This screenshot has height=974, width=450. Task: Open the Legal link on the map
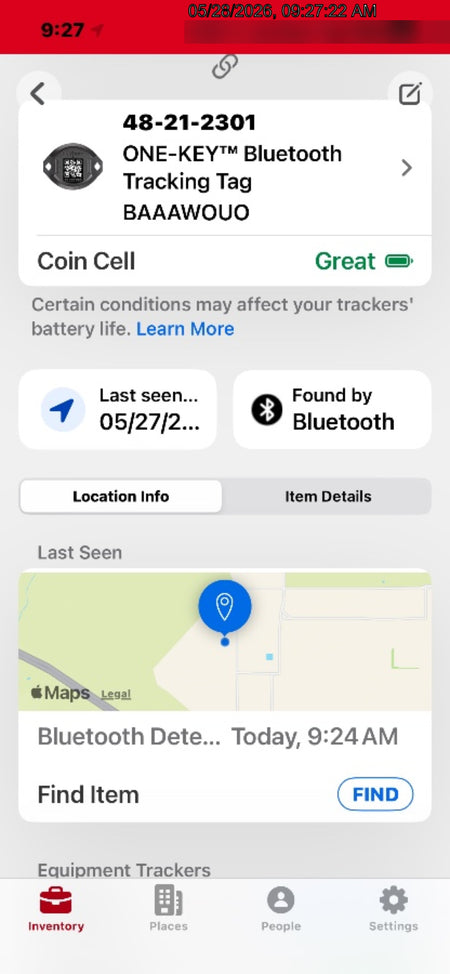point(116,694)
